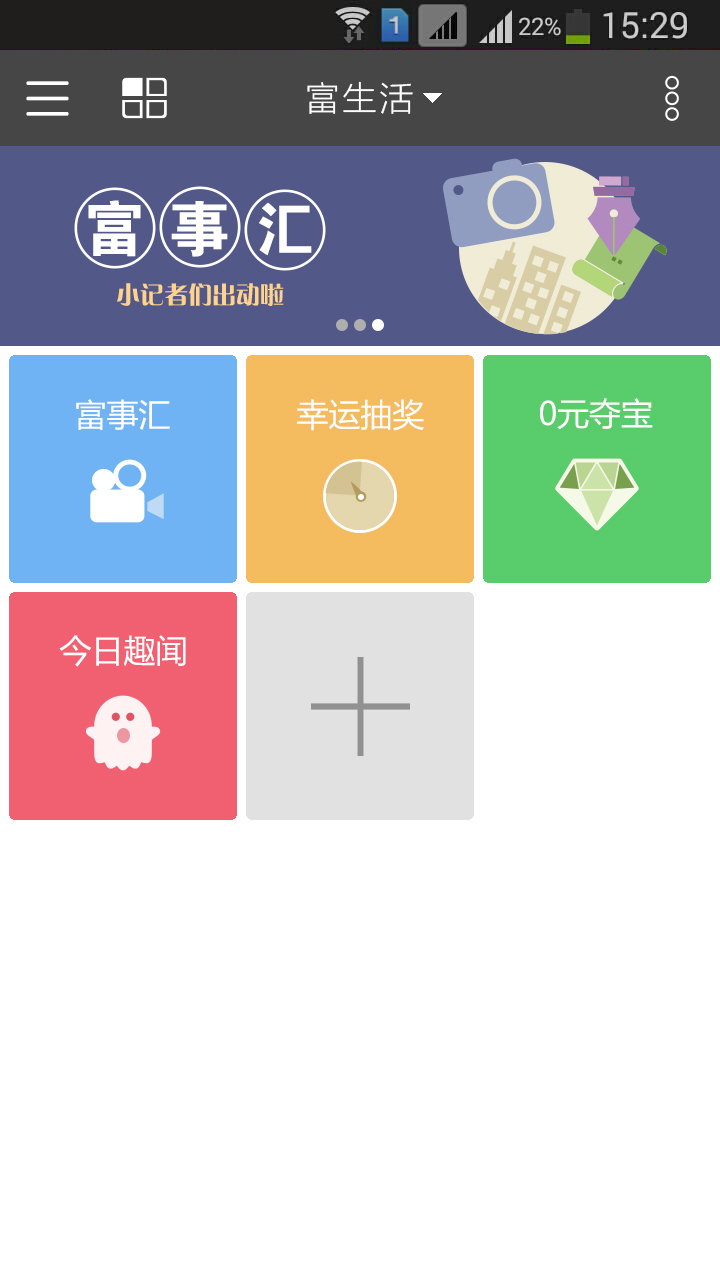Screen dimensions: 720x1280
Task: Click the plus icon to add a module
Action: coord(359,705)
